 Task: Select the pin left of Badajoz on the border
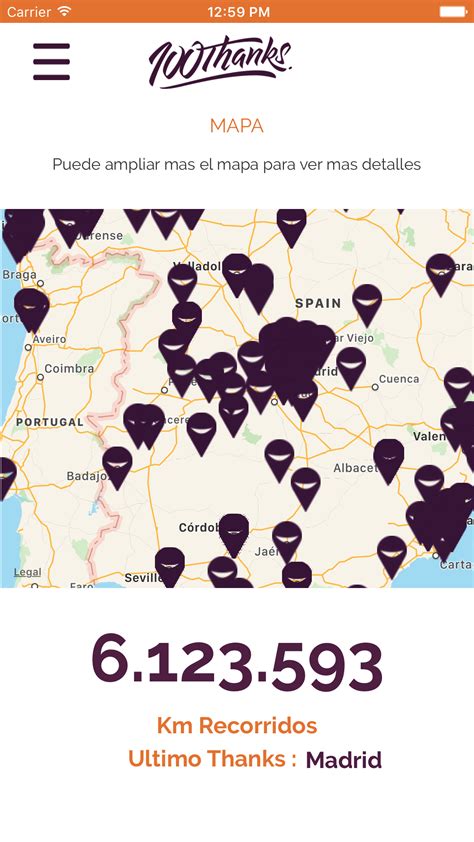pyautogui.click(x=118, y=468)
